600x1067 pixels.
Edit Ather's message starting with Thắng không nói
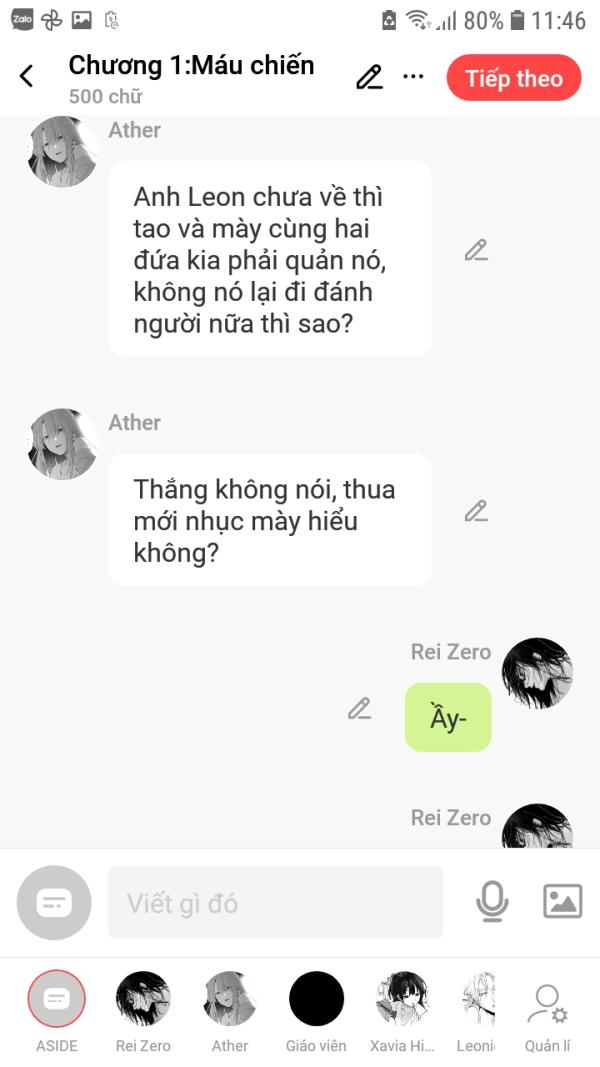[x=476, y=511]
